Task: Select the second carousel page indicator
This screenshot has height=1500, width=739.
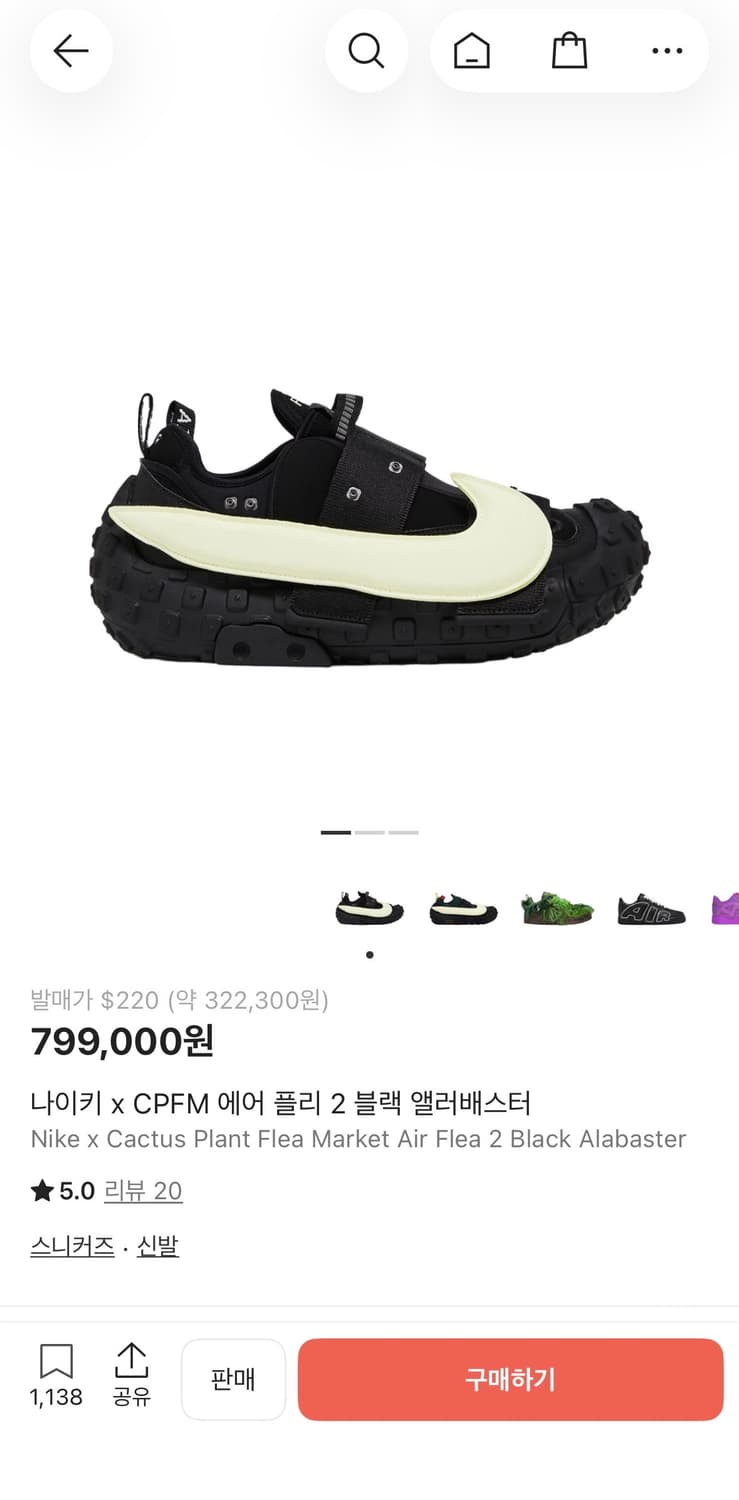Action: [370, 831]
